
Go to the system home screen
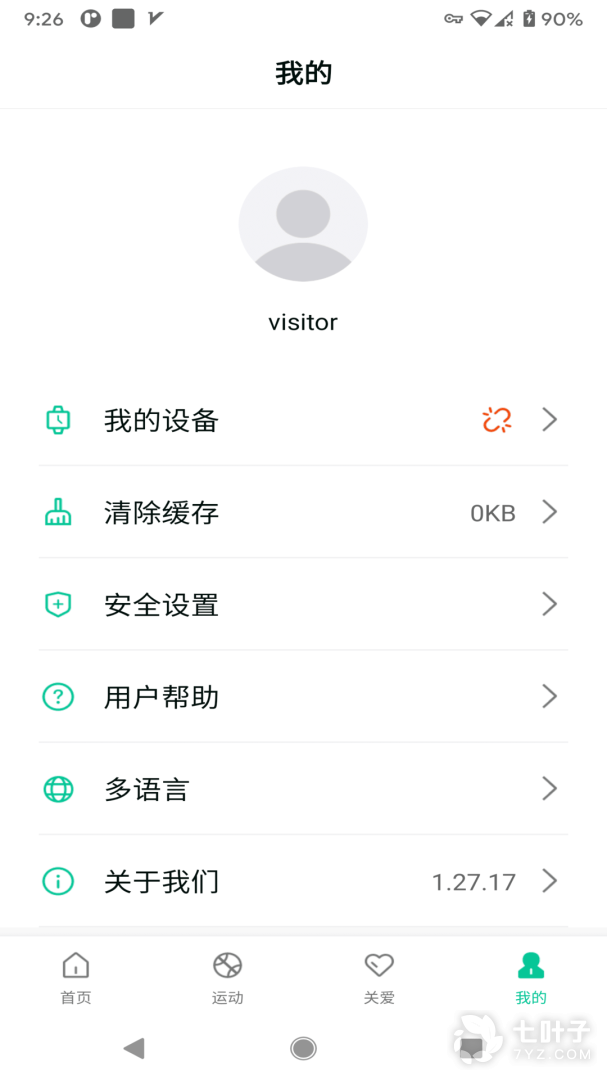pyautogui.click(x=303, y=1047)
